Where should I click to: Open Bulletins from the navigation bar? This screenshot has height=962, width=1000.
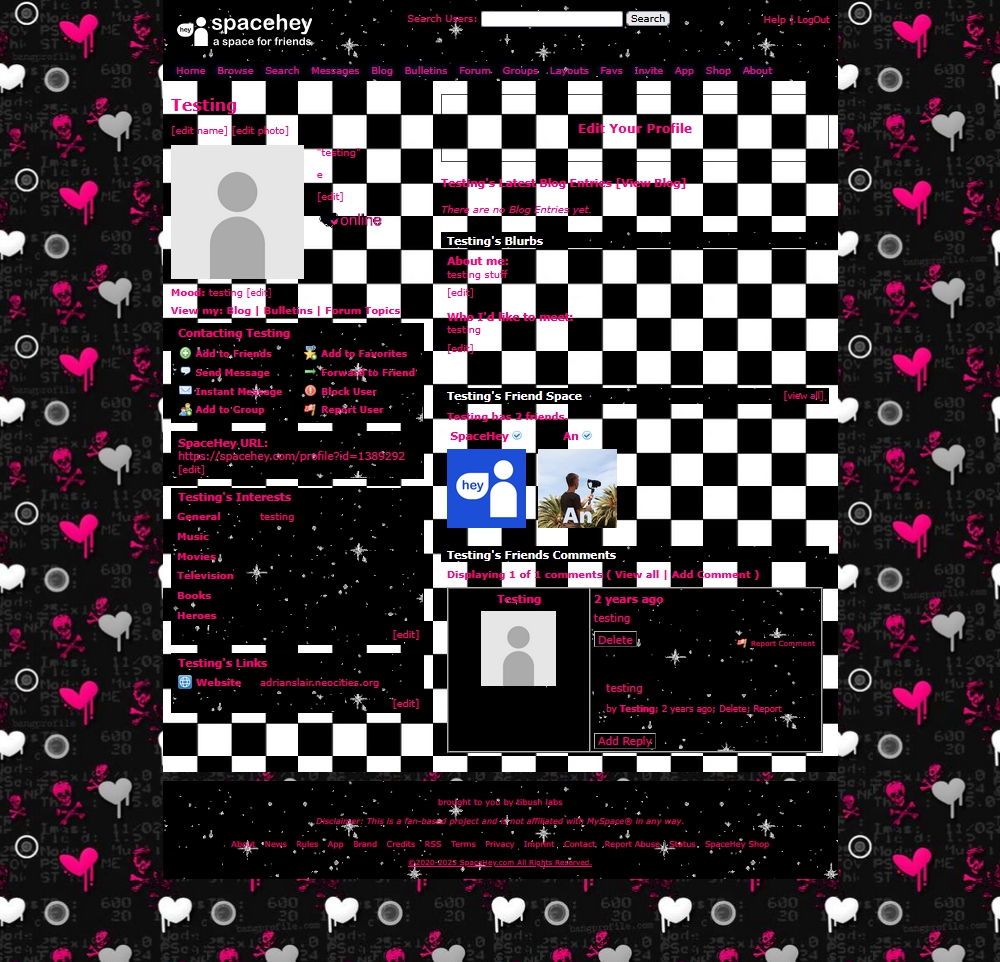pos(425,71)
